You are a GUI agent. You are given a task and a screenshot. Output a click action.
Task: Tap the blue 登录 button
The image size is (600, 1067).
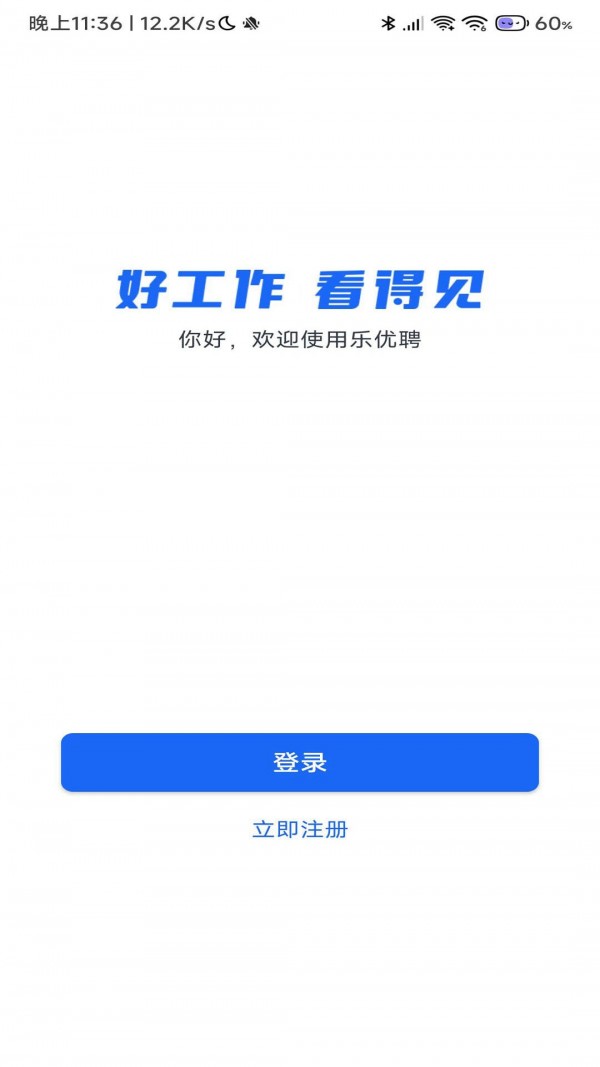pos(300,762)
